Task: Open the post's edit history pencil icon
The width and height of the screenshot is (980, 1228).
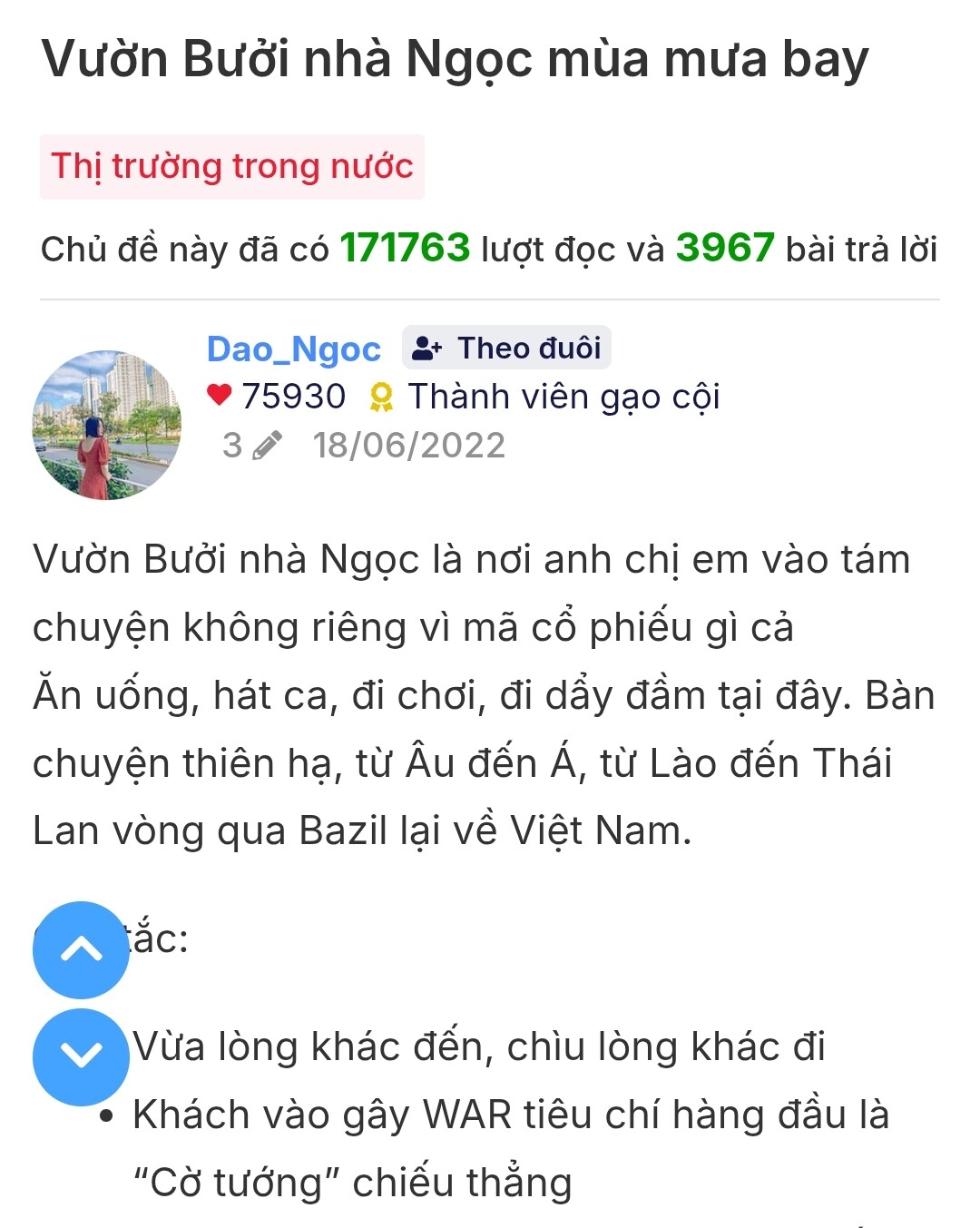Action: 266,446
